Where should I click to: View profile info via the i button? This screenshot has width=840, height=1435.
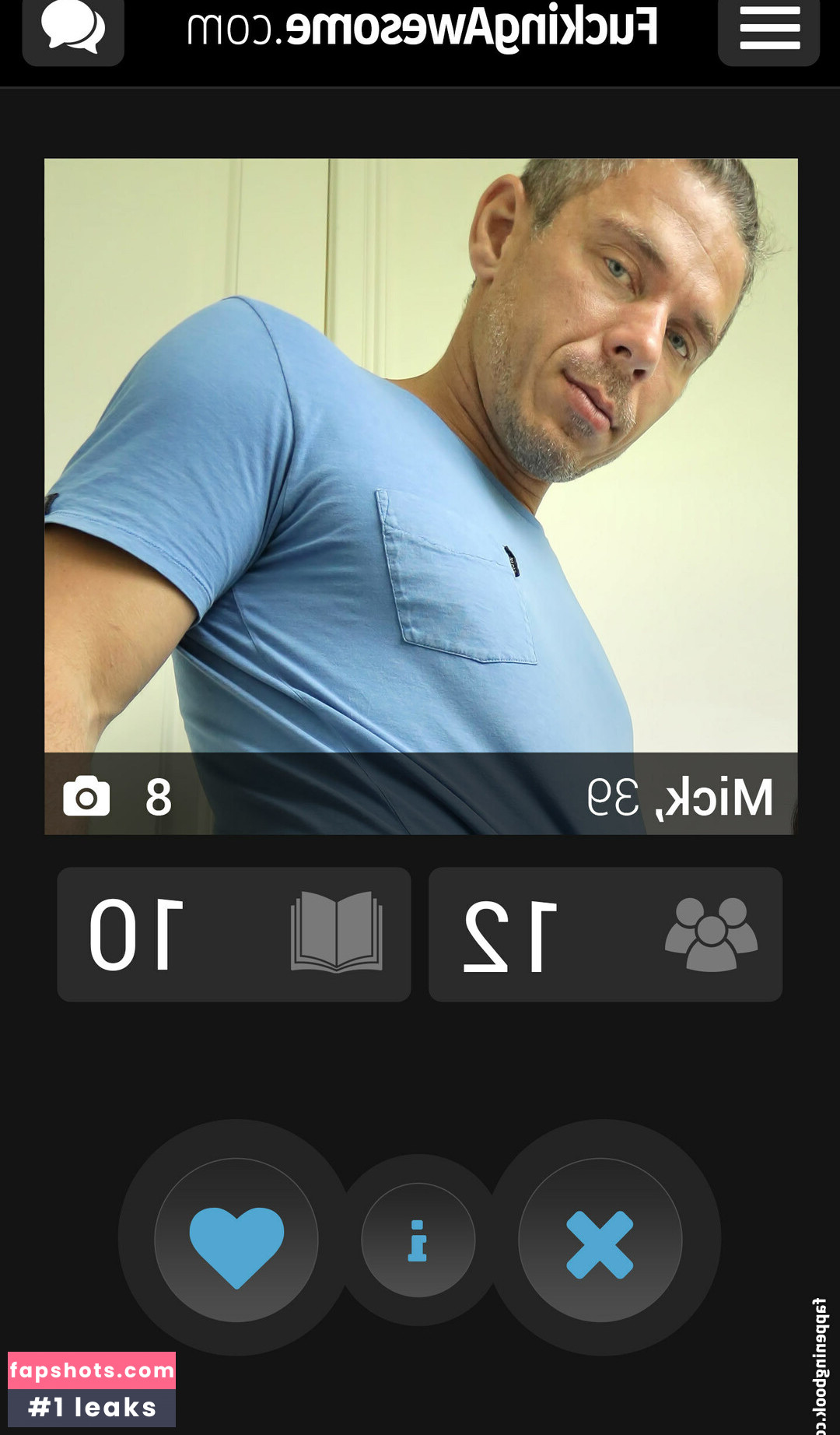[x=418, y=1240]
